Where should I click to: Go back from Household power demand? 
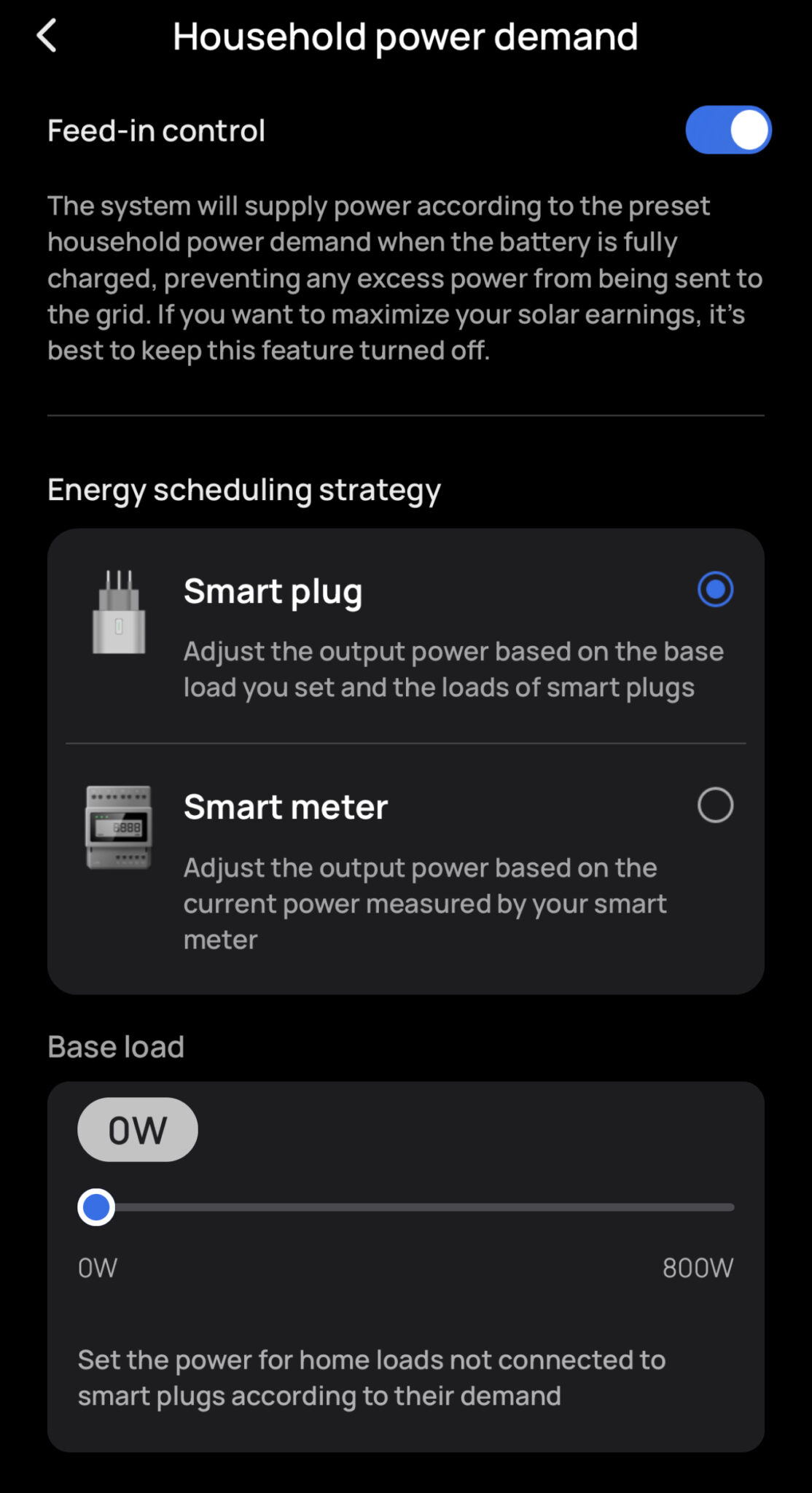coord(47,36)
